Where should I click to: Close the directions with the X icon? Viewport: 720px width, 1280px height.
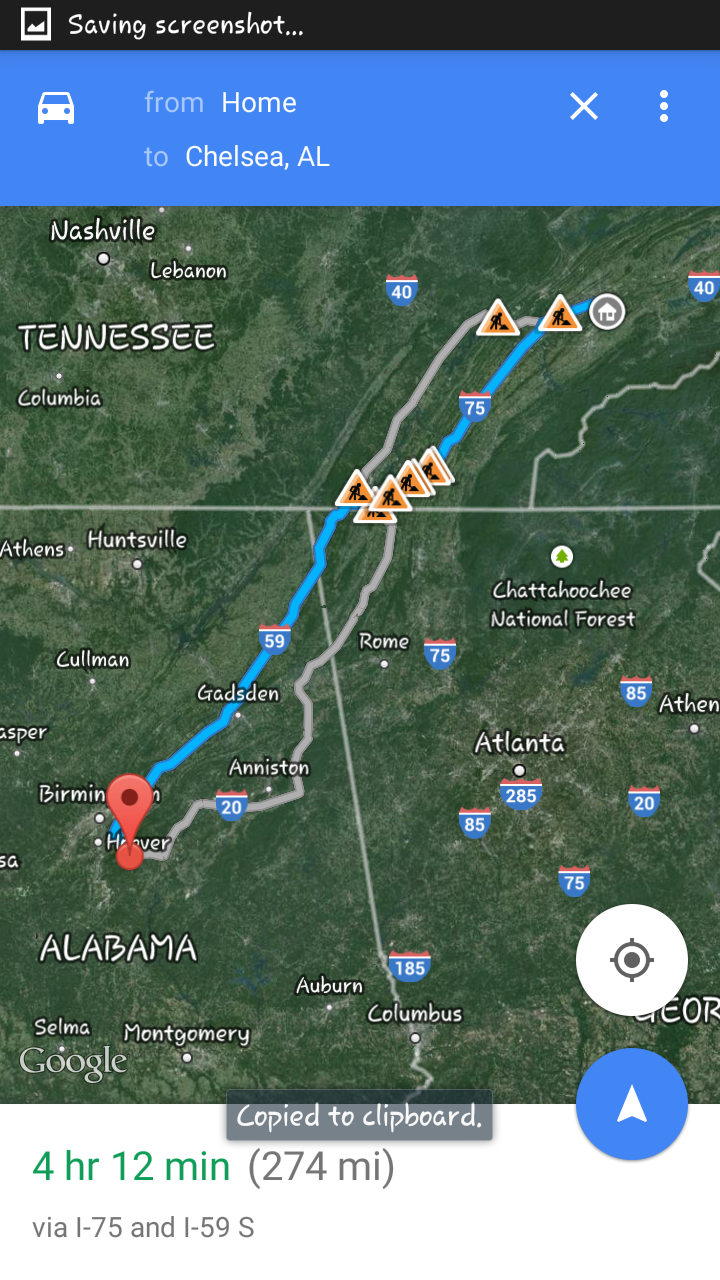tap(584, 106)
